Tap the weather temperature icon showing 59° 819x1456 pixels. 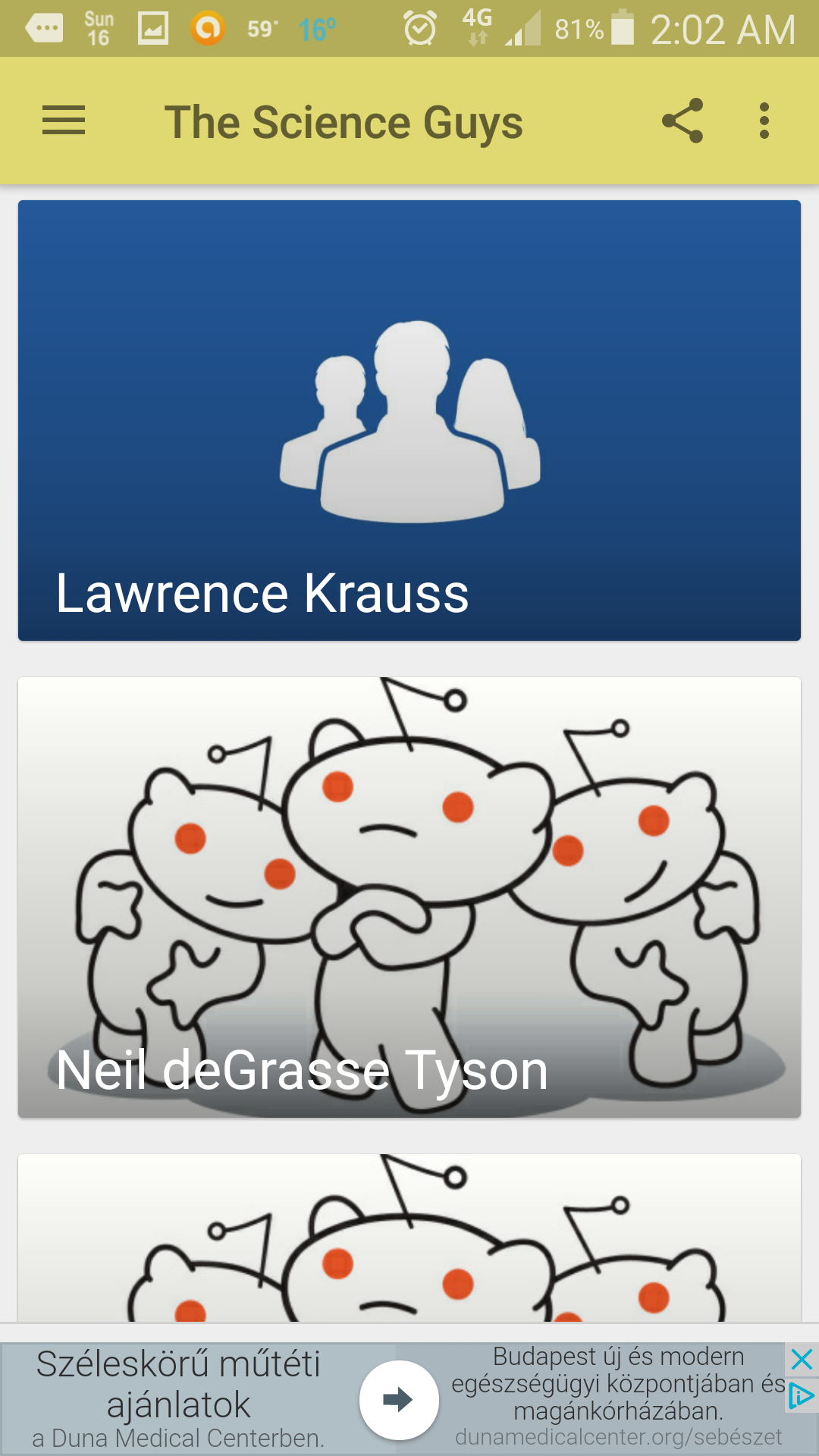click(262, 29)
